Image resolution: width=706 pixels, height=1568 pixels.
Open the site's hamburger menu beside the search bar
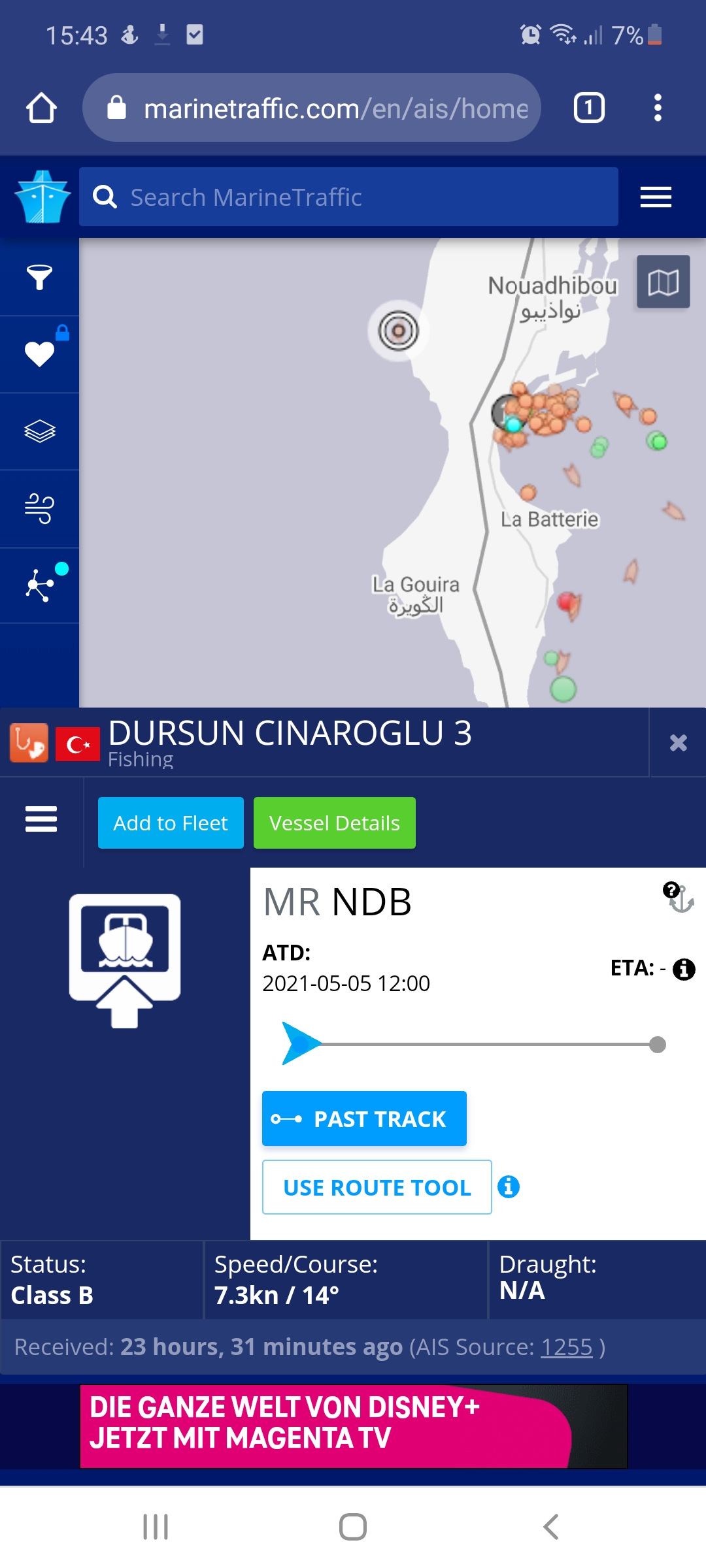tap(656, 197)
